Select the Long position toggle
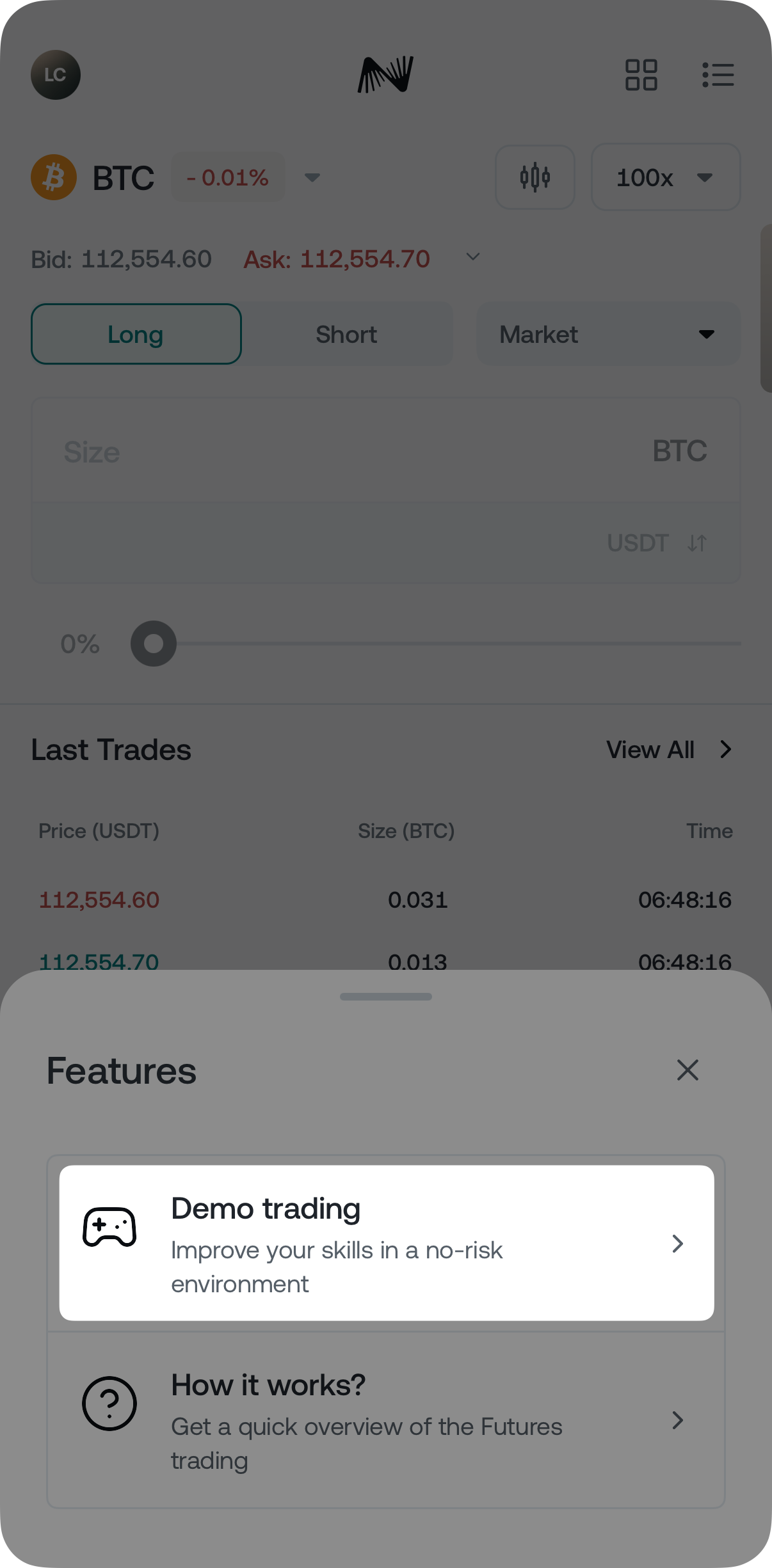 (x=136, y=334)
